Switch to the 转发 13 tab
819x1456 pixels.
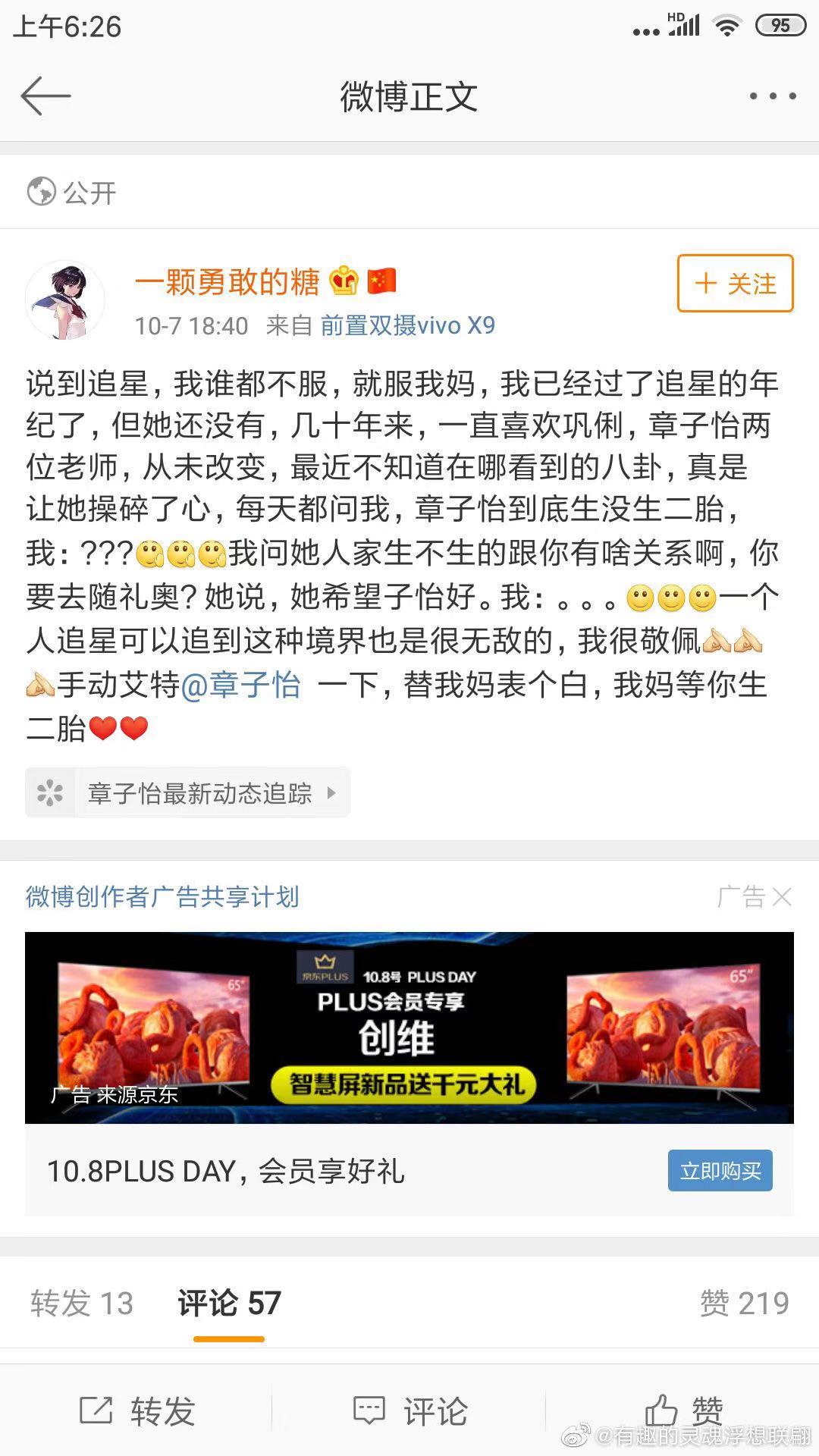coord(82,1304)
